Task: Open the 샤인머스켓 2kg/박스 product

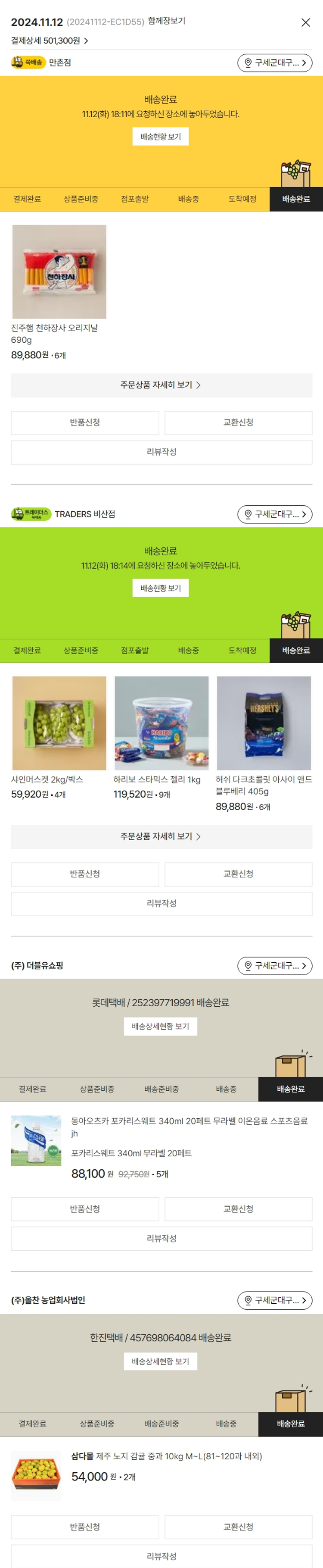Action: tap(59, 723)
